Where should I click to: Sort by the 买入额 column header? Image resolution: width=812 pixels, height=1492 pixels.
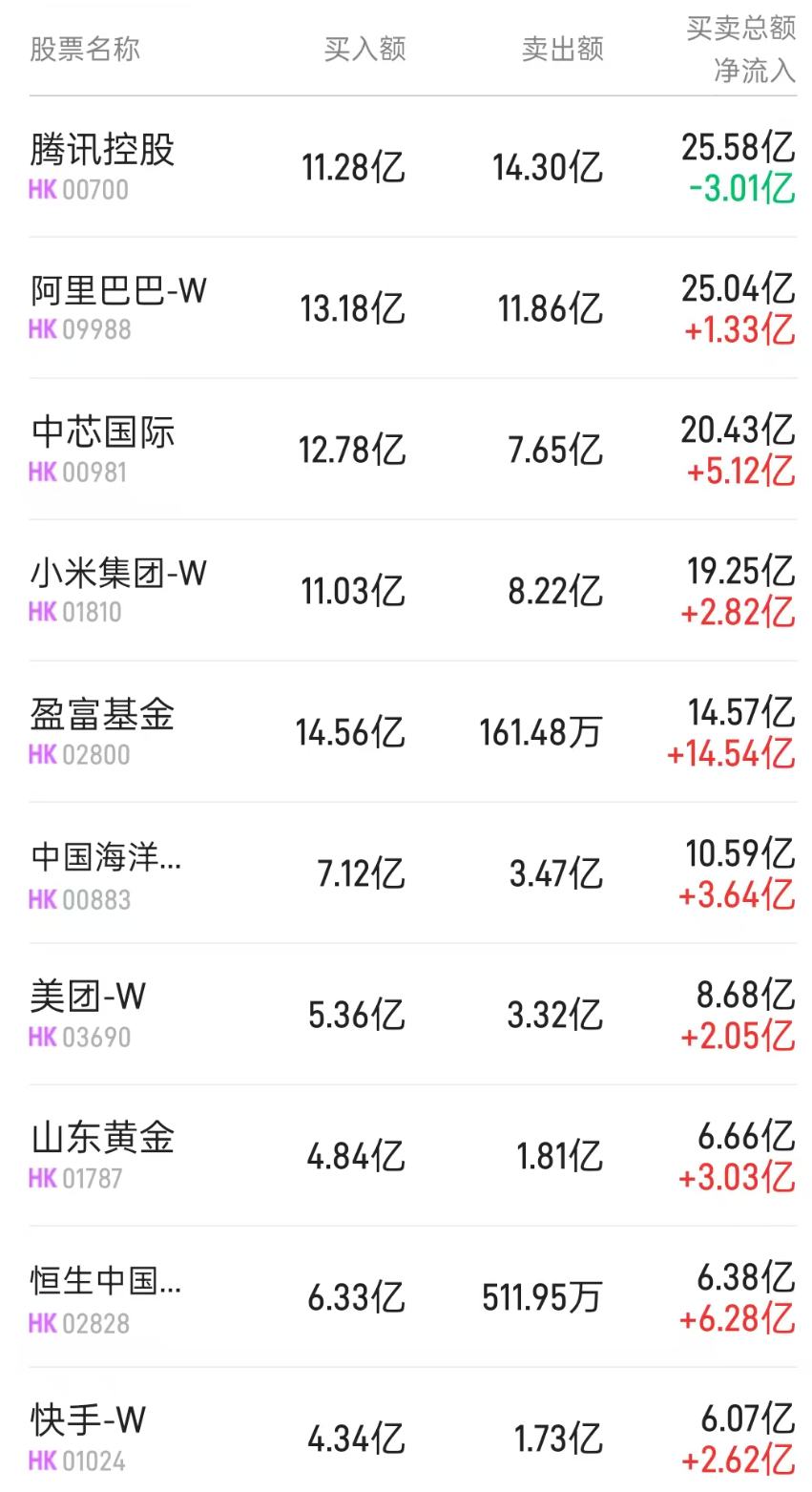364,50
